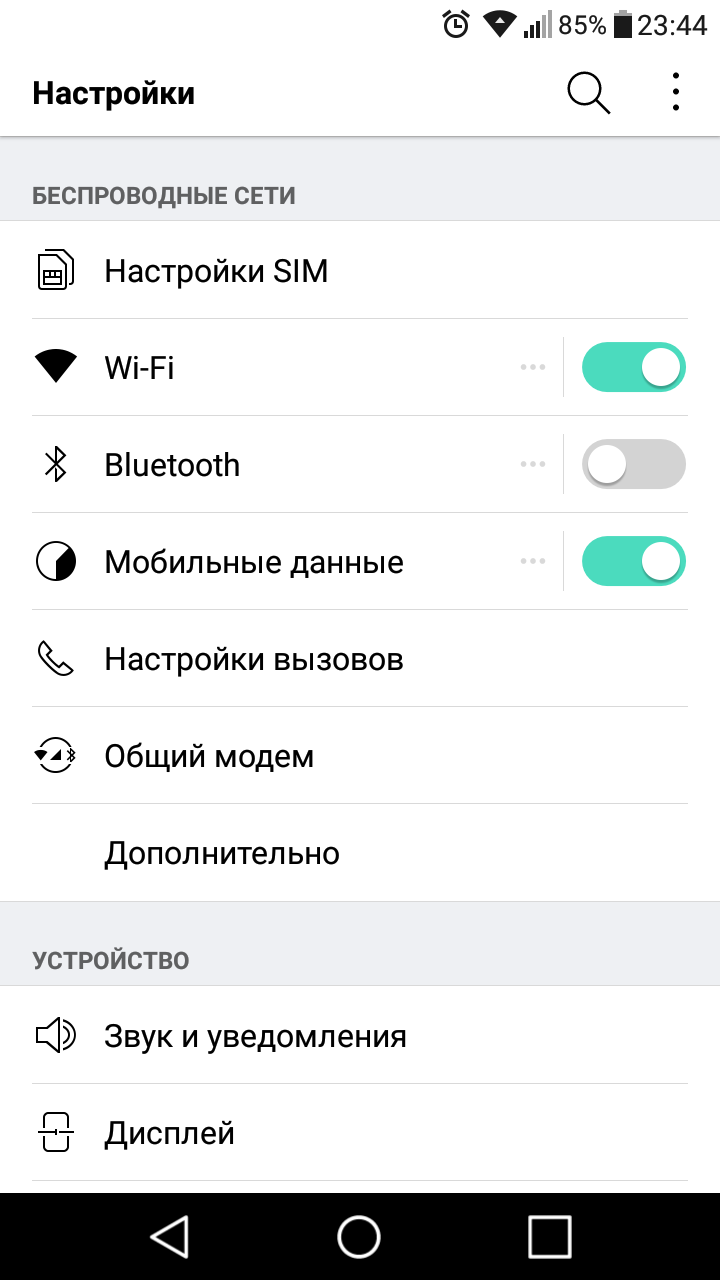Open Дисплей settings
720x1280 pixels.
(x=360, y=1133)
